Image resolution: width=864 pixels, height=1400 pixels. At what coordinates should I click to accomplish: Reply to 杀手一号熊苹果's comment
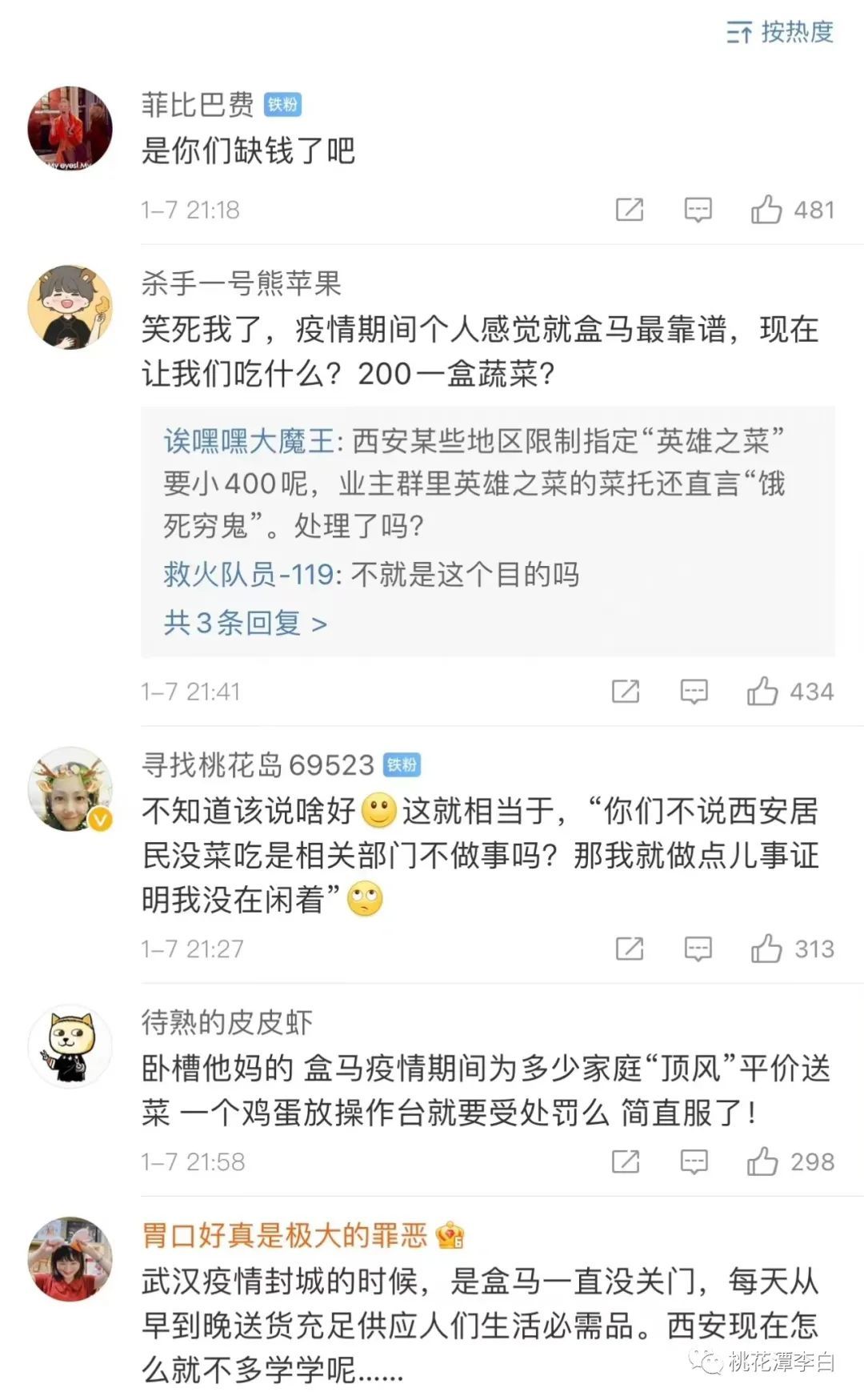(x=694, y=692)
